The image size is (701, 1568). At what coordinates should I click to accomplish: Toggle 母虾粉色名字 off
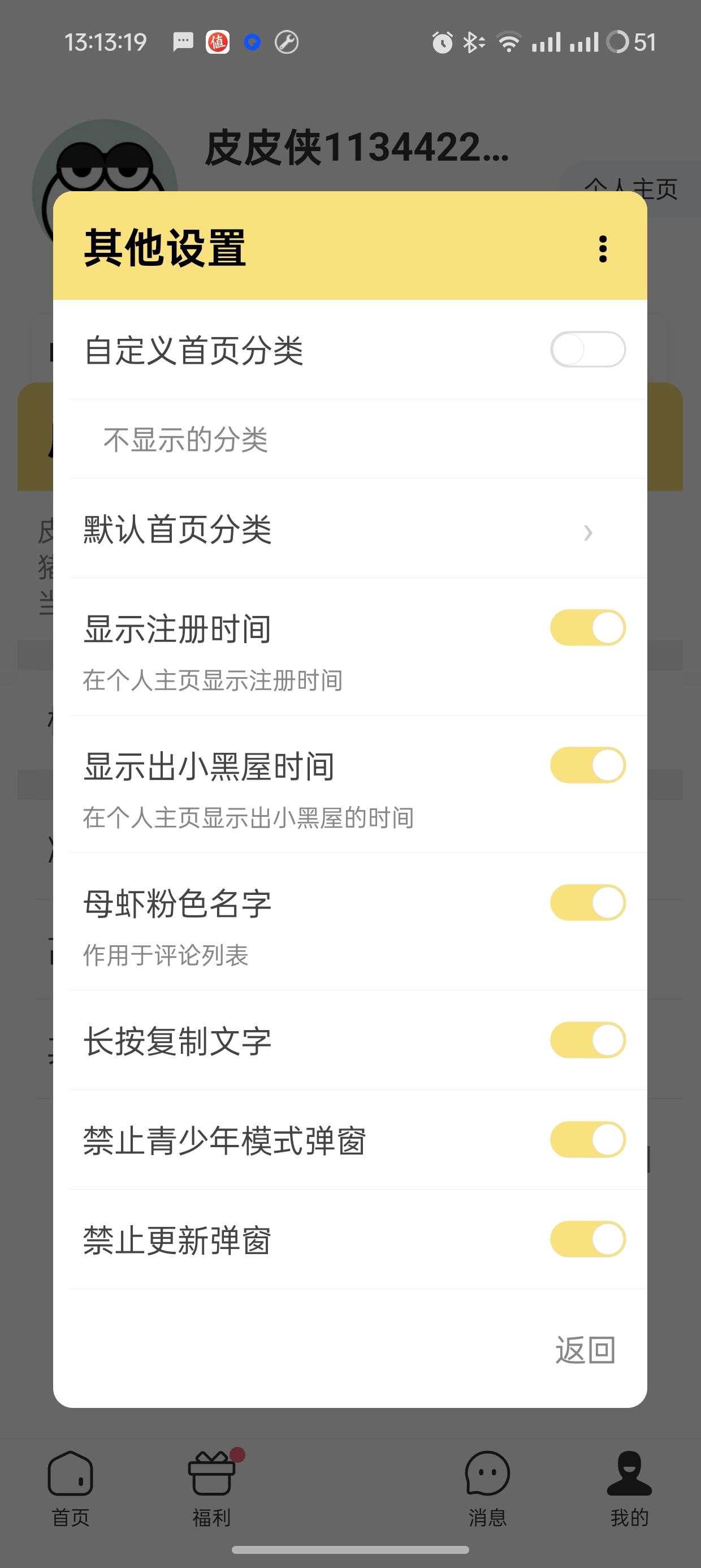click(x=588, y=903)
